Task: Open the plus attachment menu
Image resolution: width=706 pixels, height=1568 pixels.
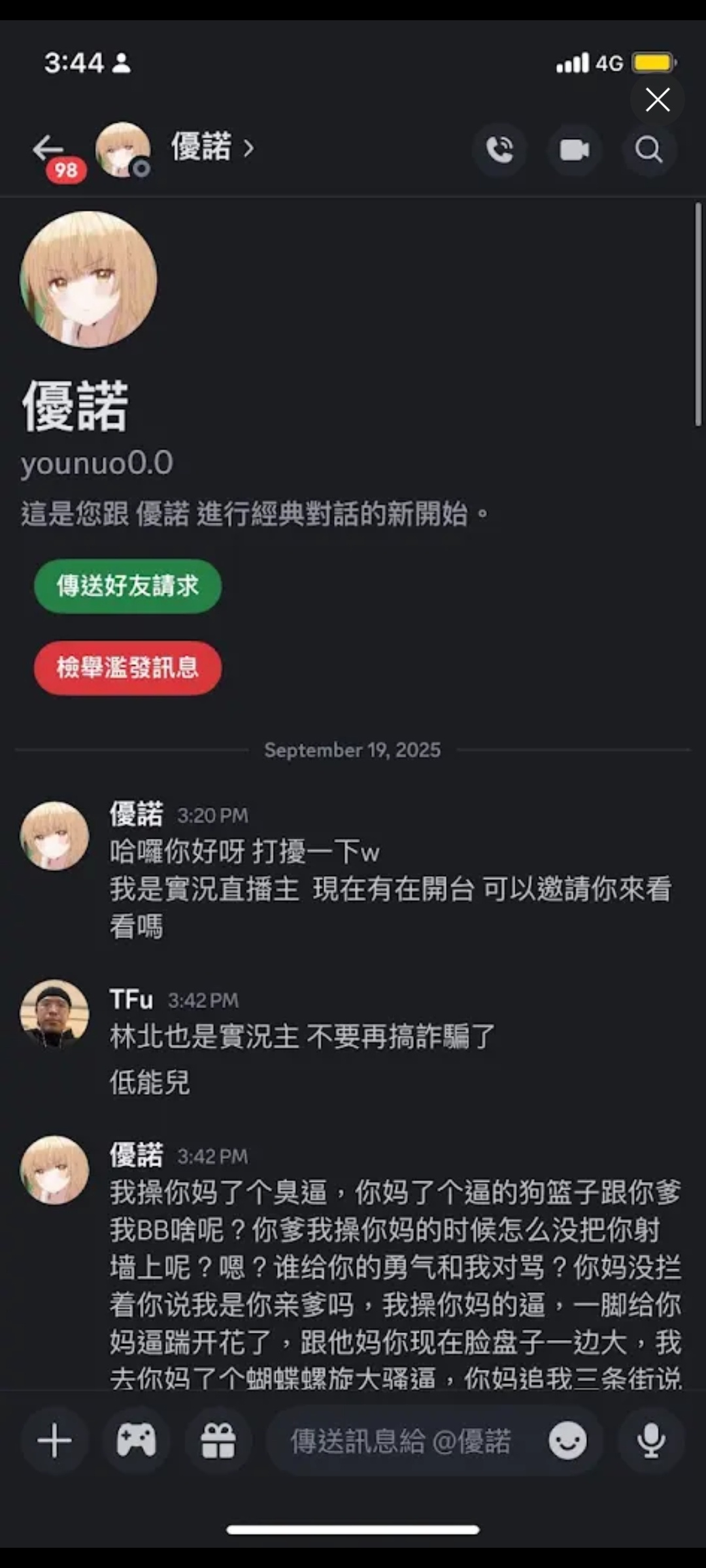Action: pyautogui.click(x=54, y=1441)
